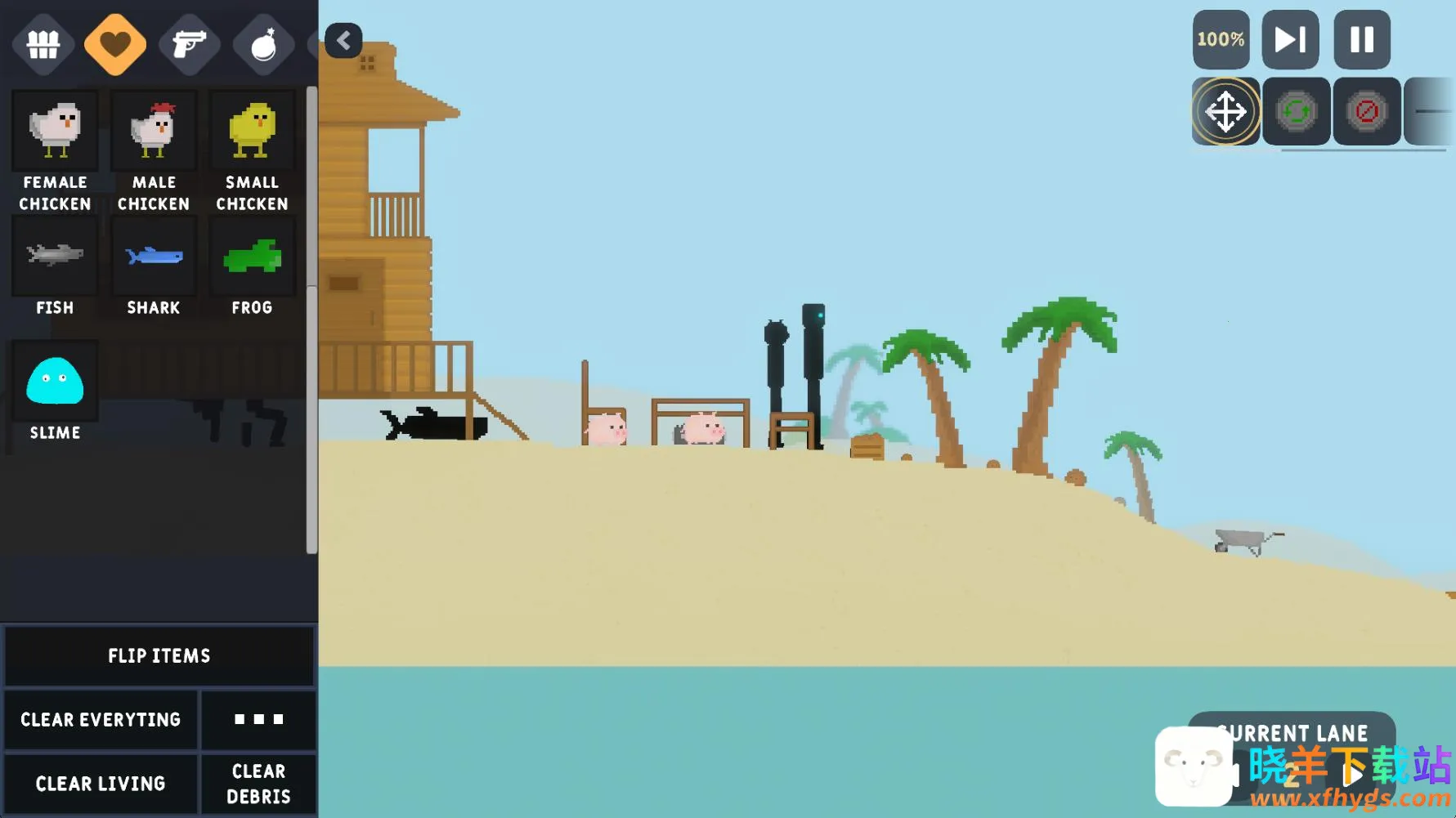
Task: Choose the Fish creature
Action: coord(55,270)
